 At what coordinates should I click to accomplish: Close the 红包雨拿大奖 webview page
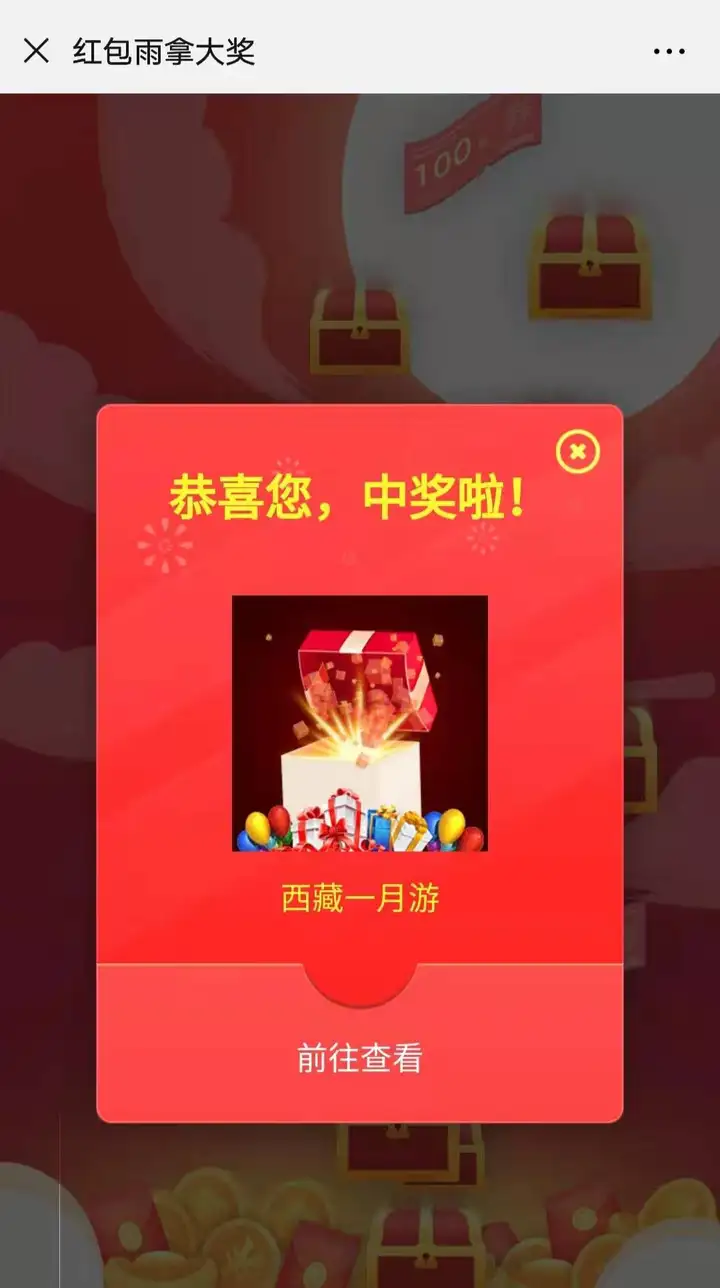36,51
